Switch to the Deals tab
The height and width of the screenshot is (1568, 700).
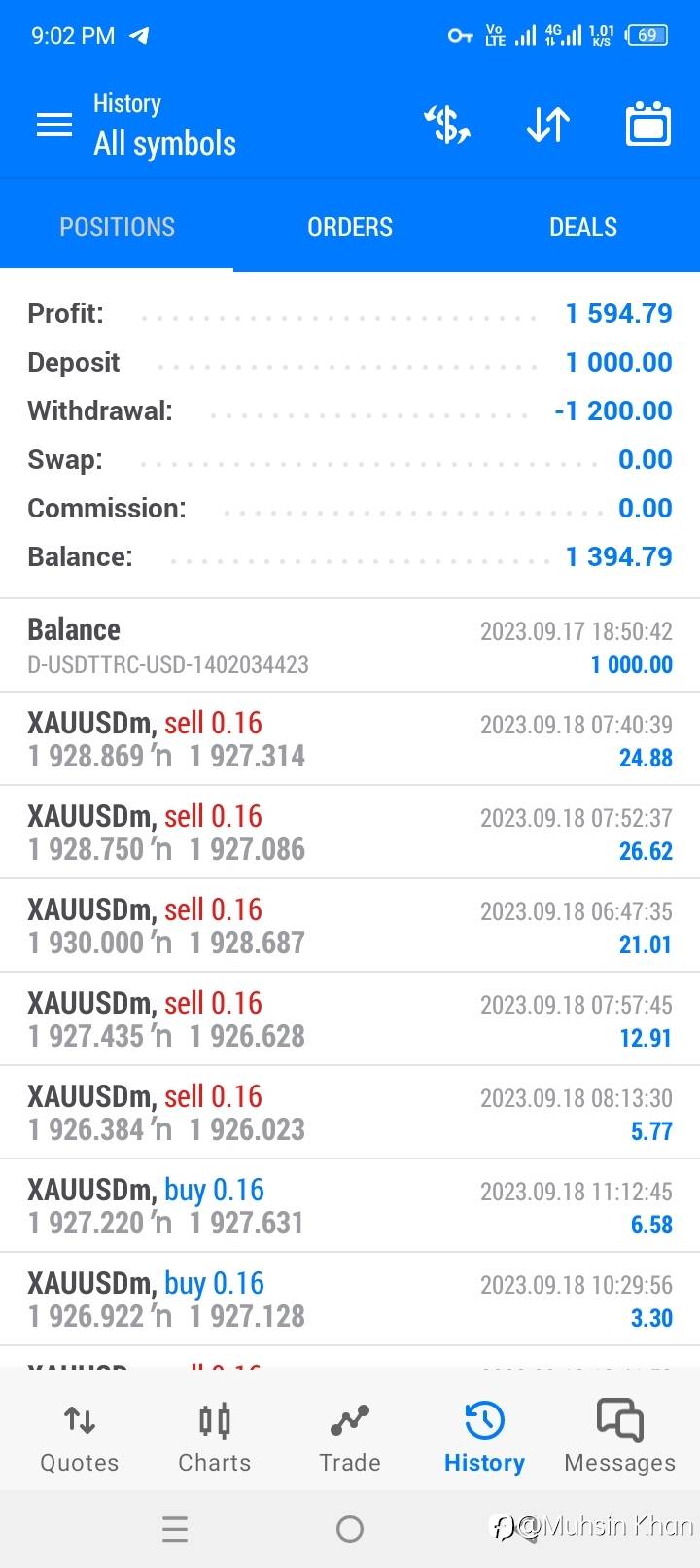(x=583, y=227)
